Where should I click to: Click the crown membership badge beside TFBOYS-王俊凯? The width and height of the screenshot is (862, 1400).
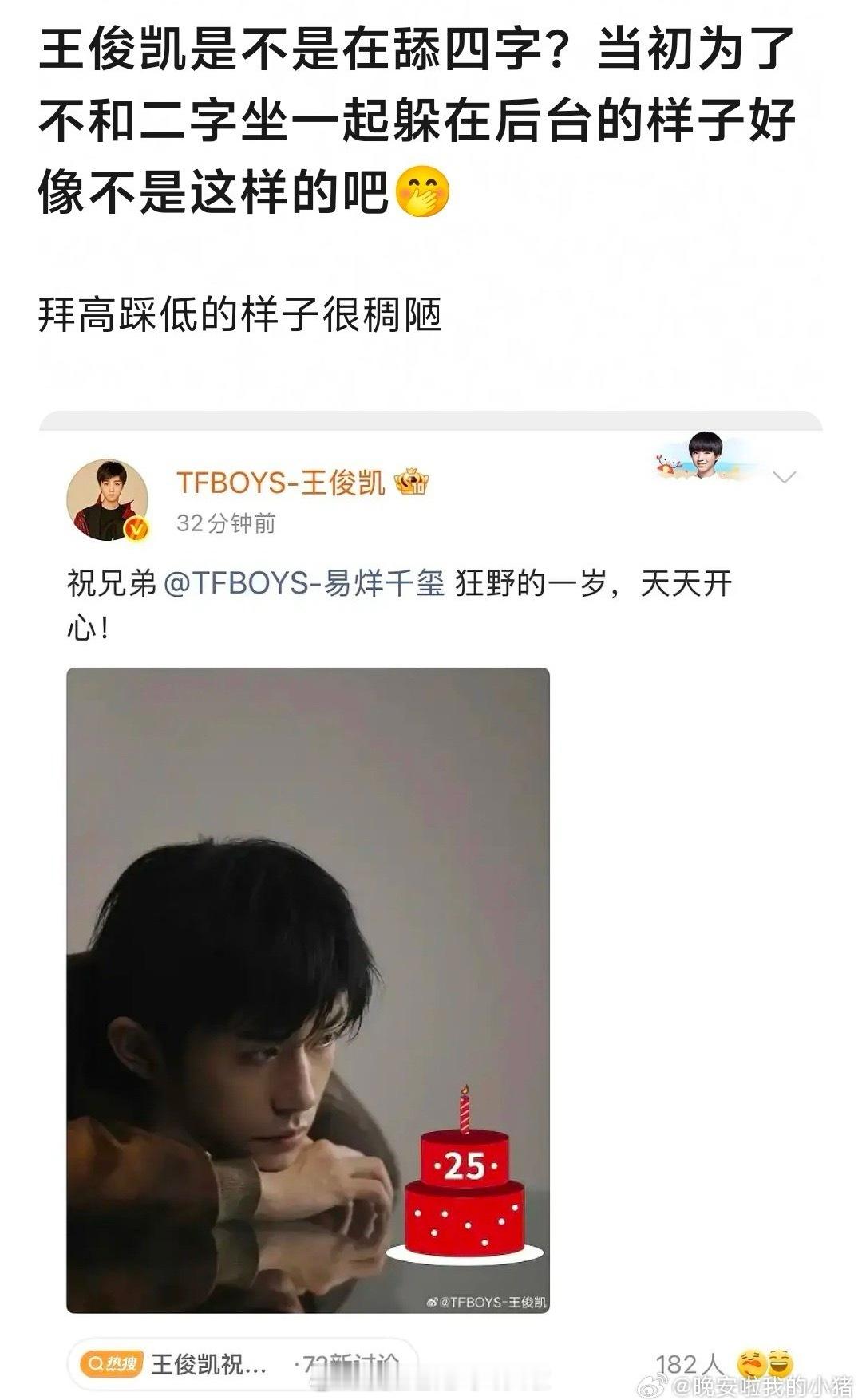tap(411, 480)
